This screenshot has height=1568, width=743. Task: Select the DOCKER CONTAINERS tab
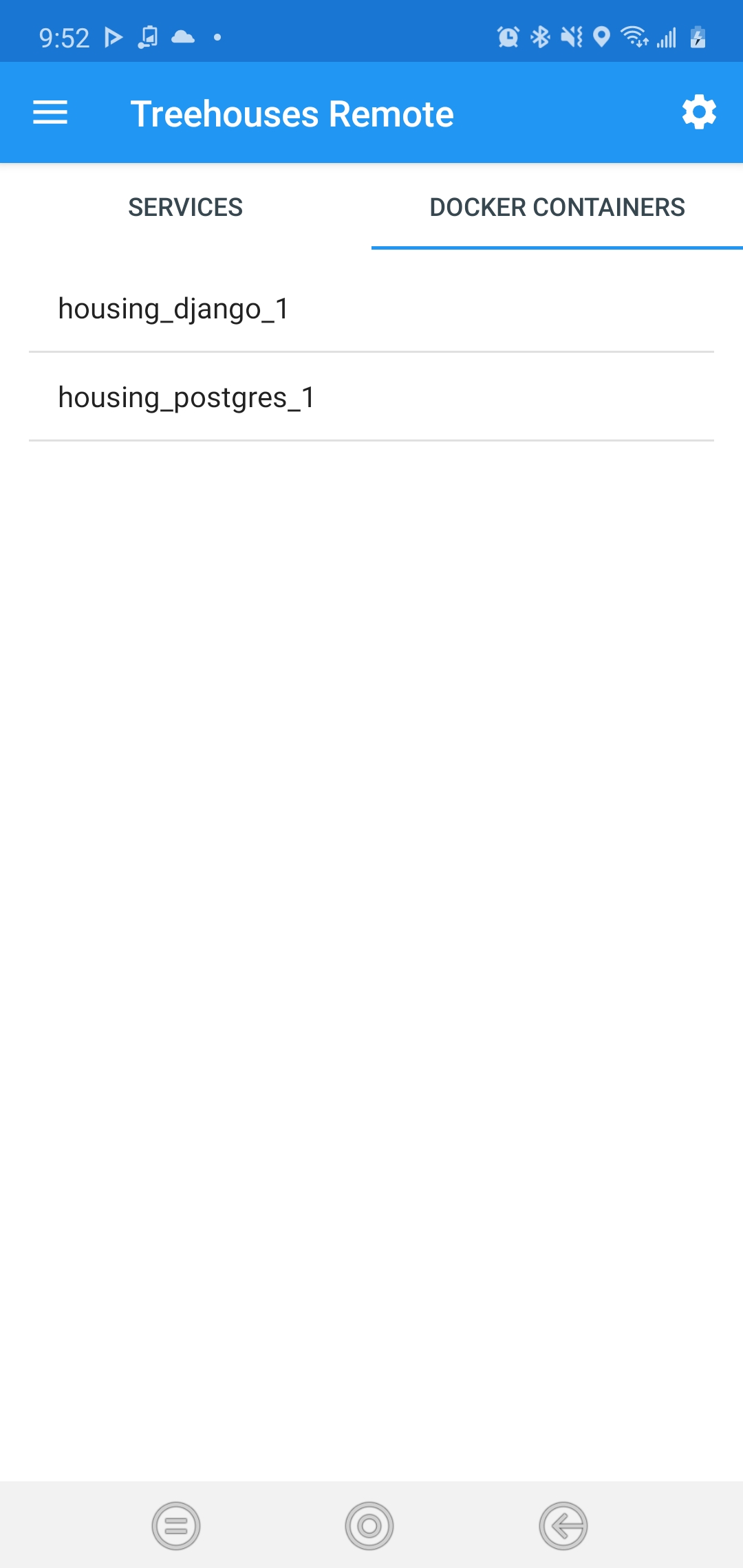(556, 206)
